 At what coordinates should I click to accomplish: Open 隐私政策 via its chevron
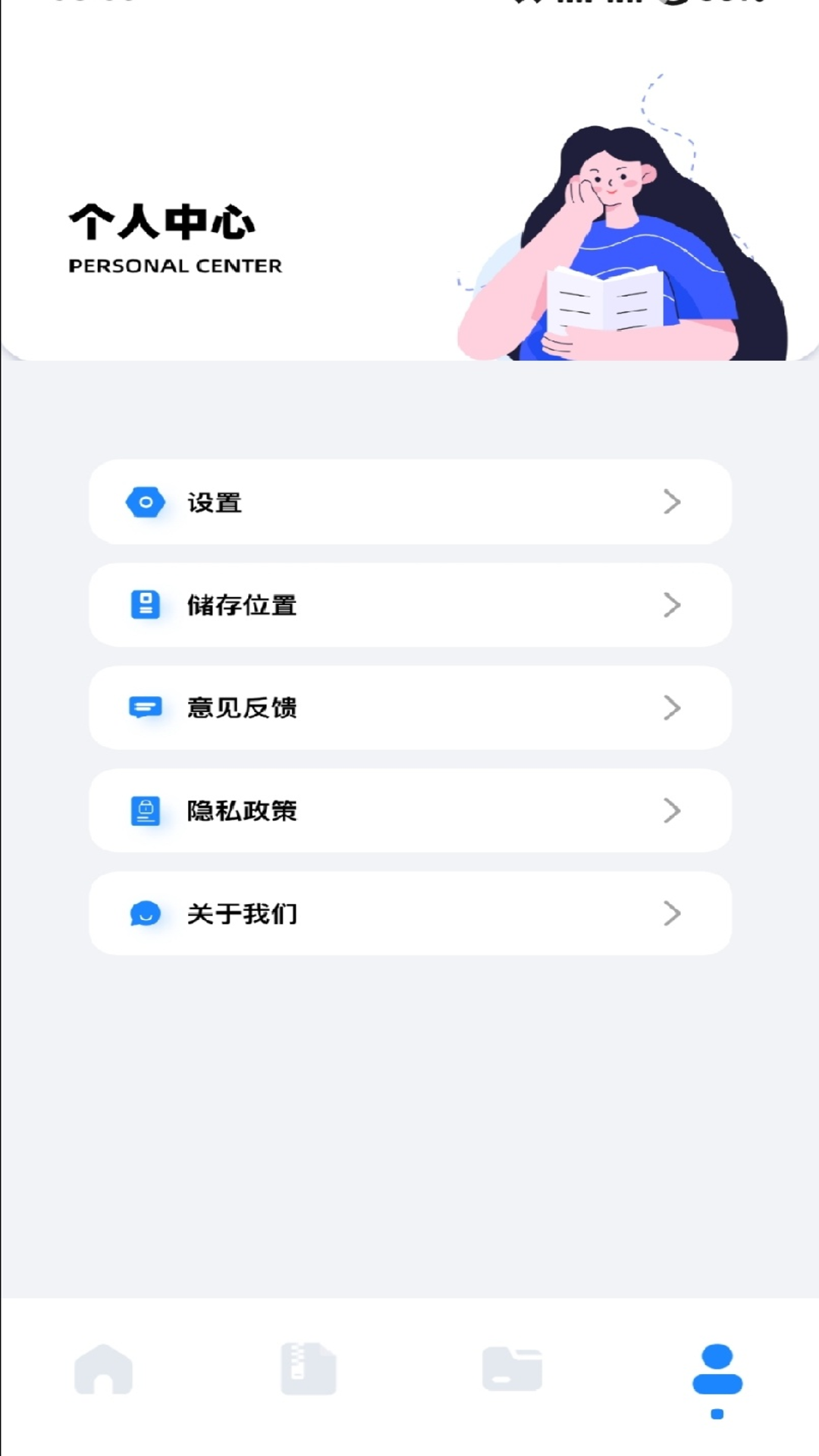coord(672,811)
